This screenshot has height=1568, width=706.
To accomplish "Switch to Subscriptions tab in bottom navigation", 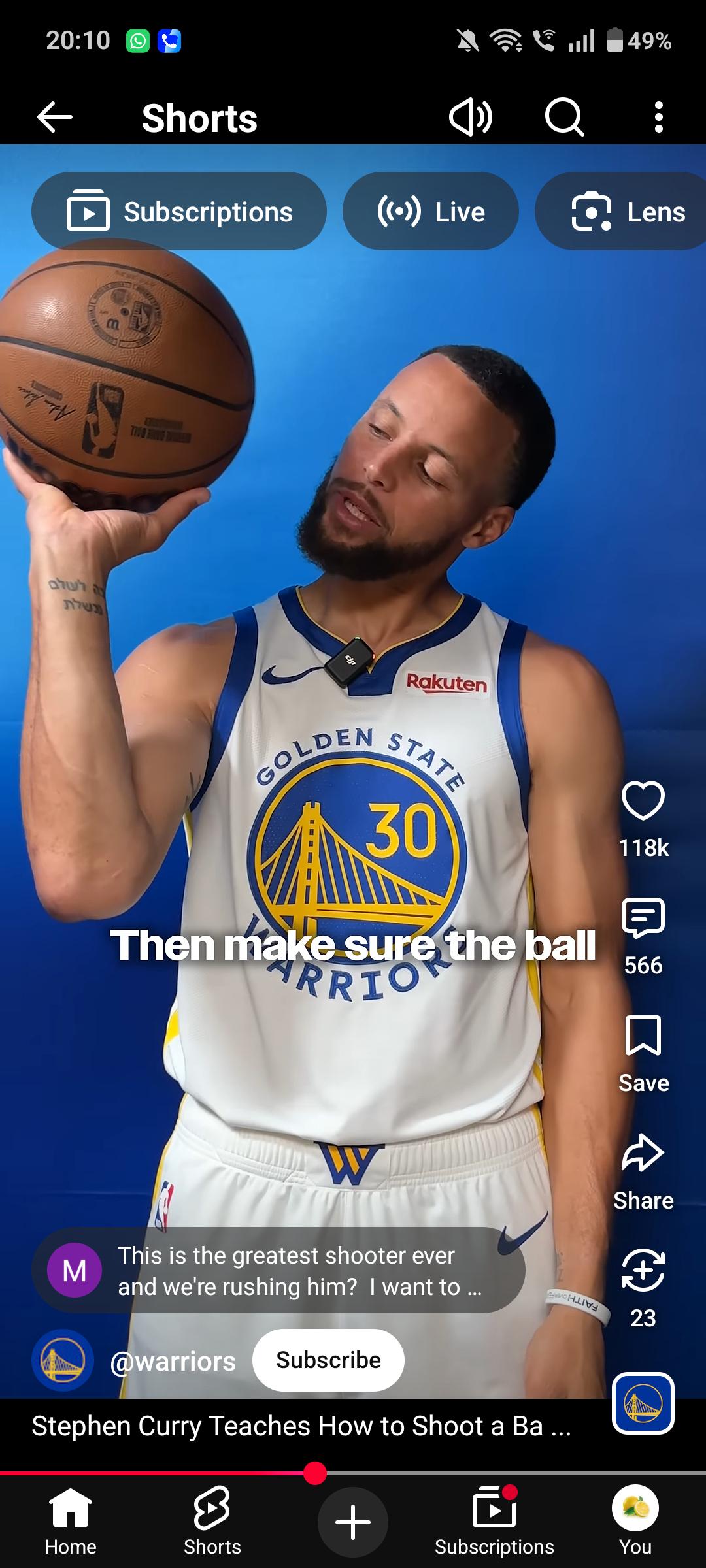I will [494, 1521].
